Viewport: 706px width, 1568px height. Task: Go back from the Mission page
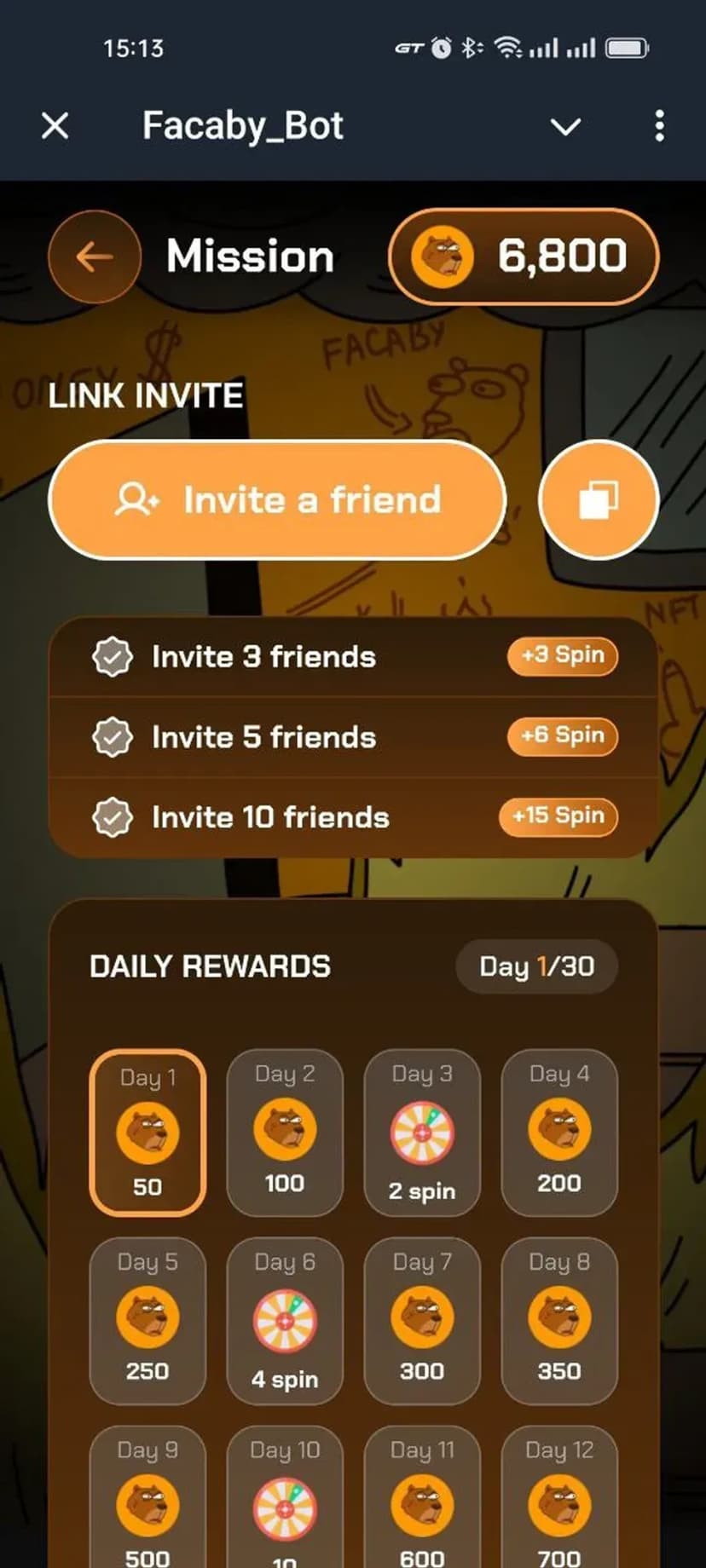tap(95, 257)
